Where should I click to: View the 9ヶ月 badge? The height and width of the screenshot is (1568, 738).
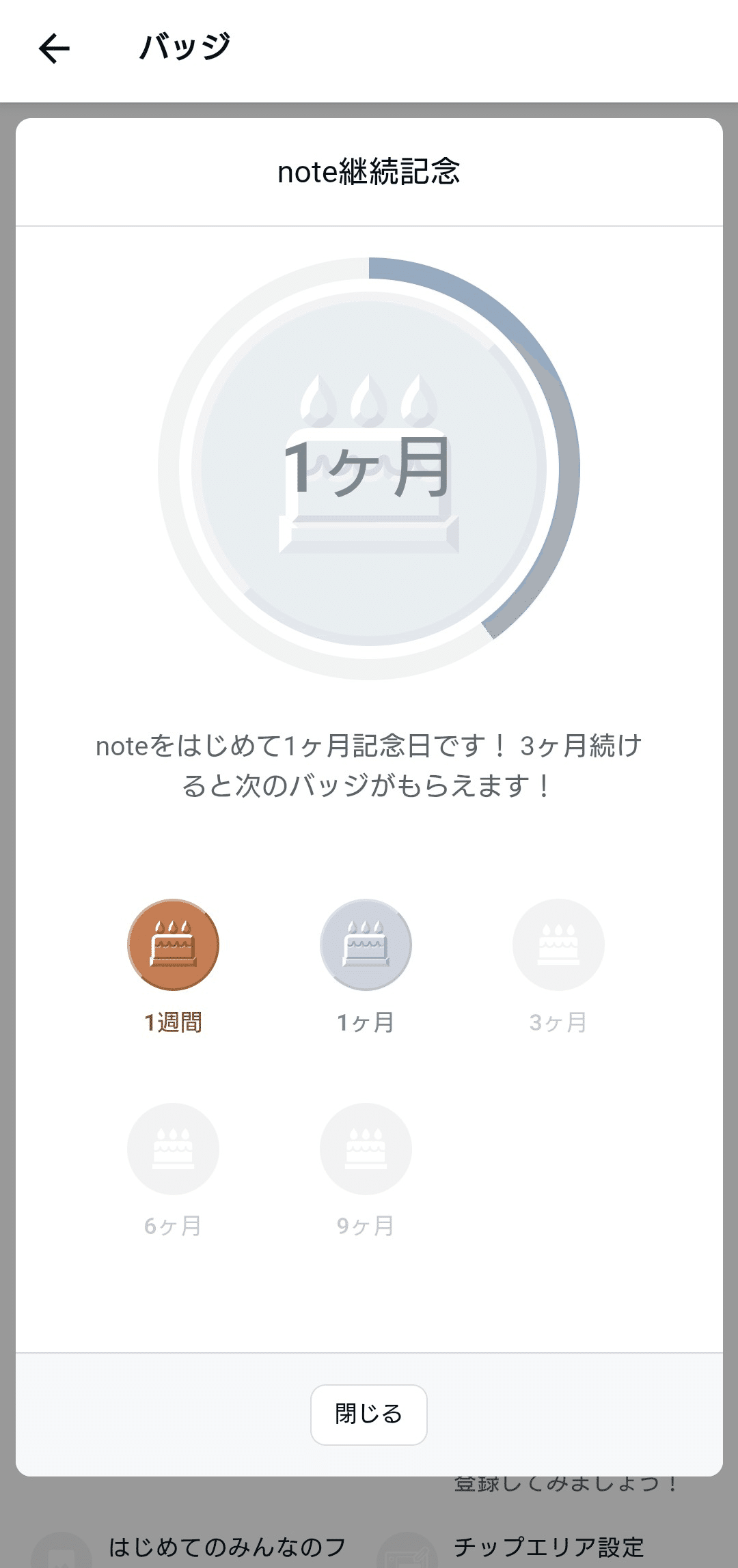pos(366,1149)
